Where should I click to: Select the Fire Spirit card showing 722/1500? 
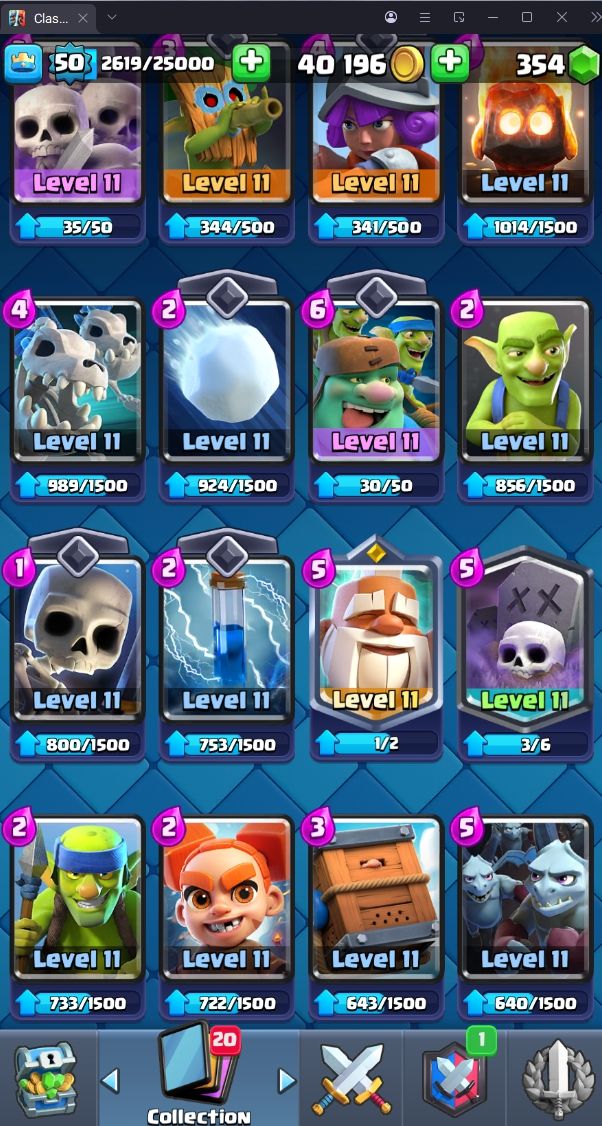227,898
